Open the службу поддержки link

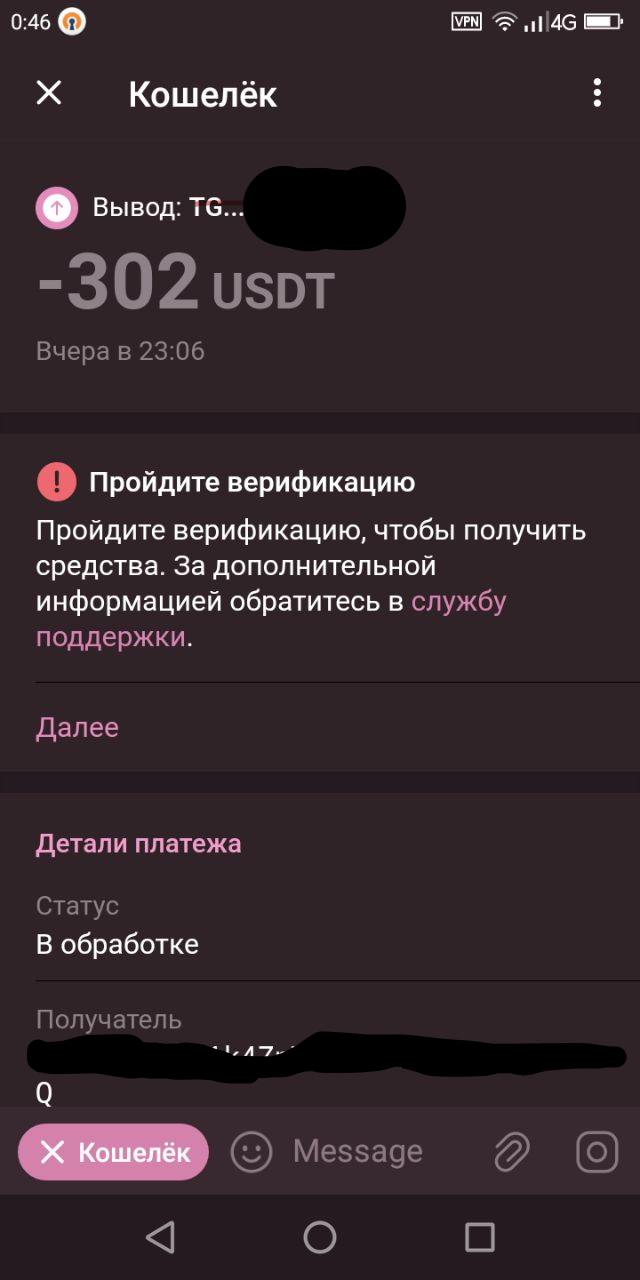coord(271,619)
